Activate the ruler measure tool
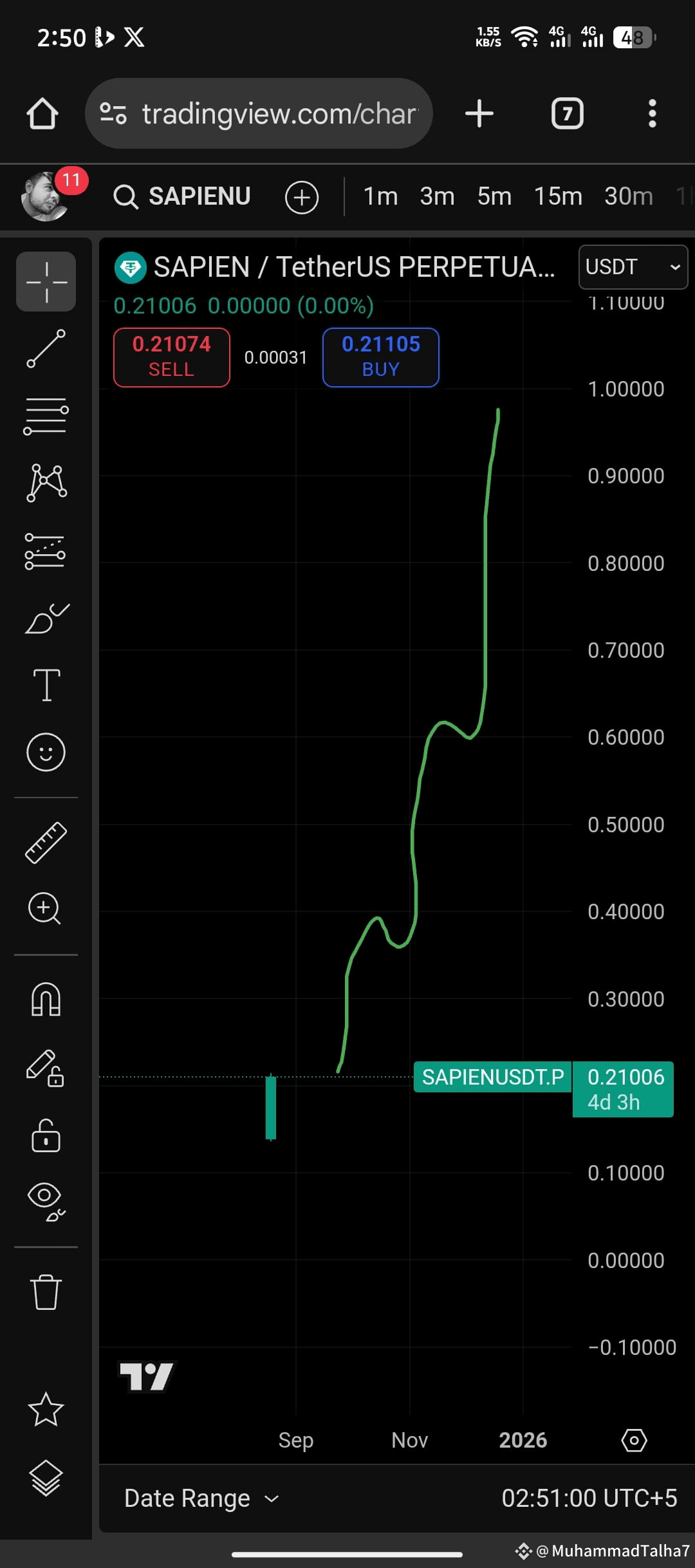The width and height of the screenshot is (695, 1568). [x=46, y=842]
